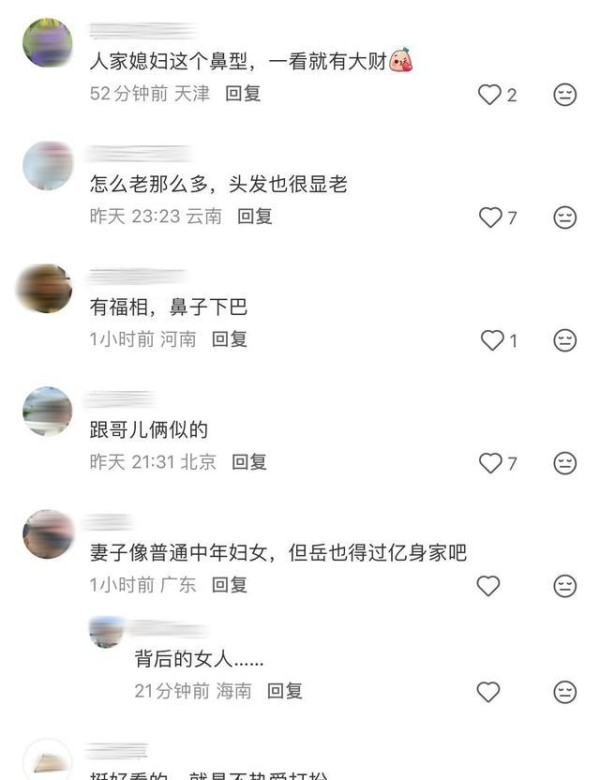Dislike the reply "背后的女人......"
The width and height of the screenshot is (600, 780).
tap(565, 691)
